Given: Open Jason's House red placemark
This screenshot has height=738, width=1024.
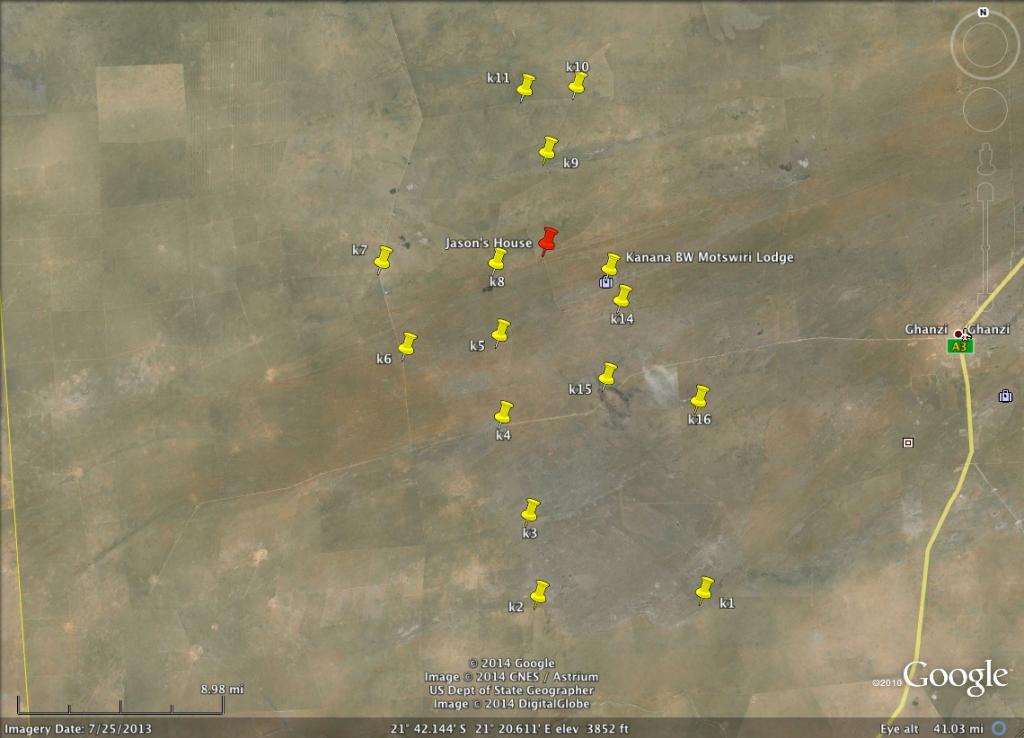Looking at the screenshot, I should (548, 240).
